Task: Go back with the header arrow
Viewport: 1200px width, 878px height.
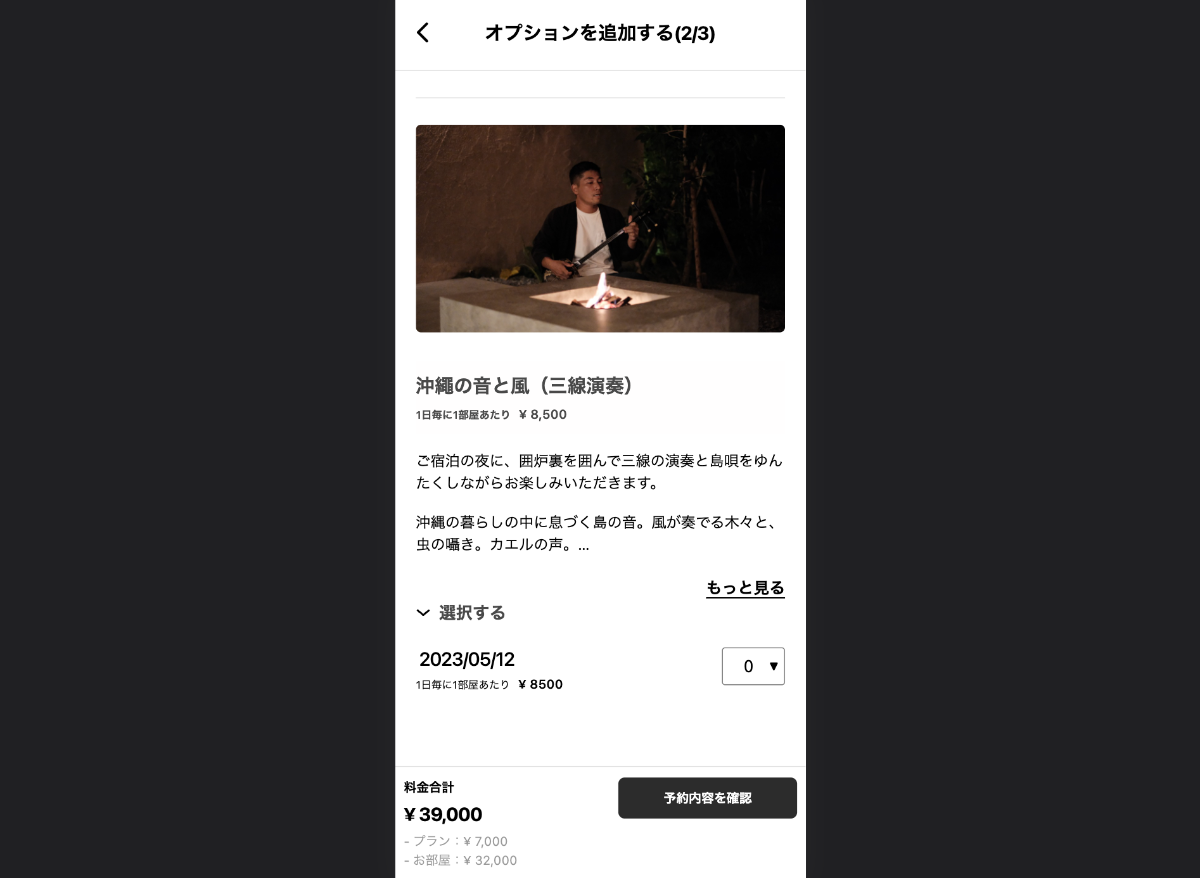Action: 423,33
